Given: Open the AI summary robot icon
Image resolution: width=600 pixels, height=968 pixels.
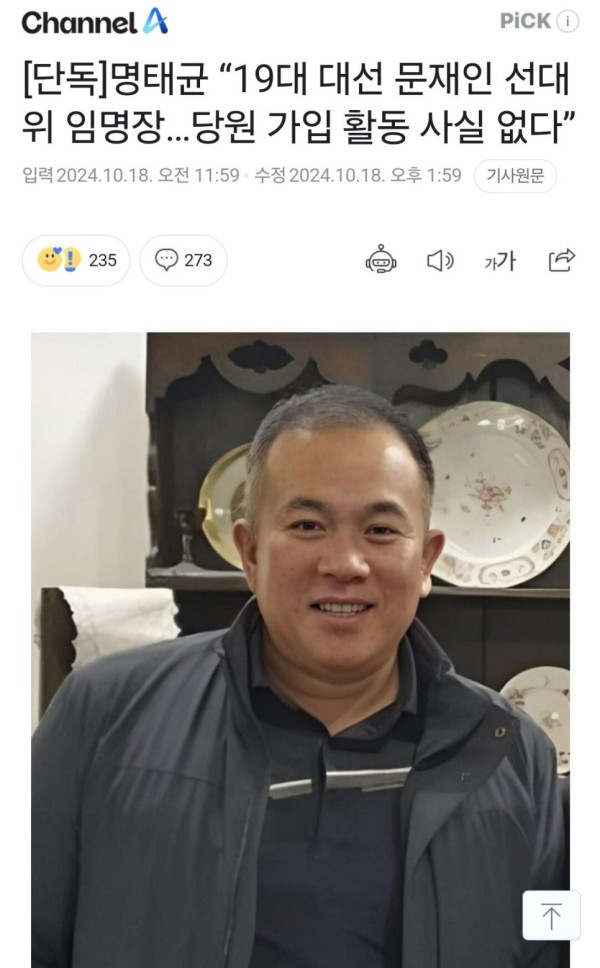Looking at the screenshot, I should coord(381,260).
